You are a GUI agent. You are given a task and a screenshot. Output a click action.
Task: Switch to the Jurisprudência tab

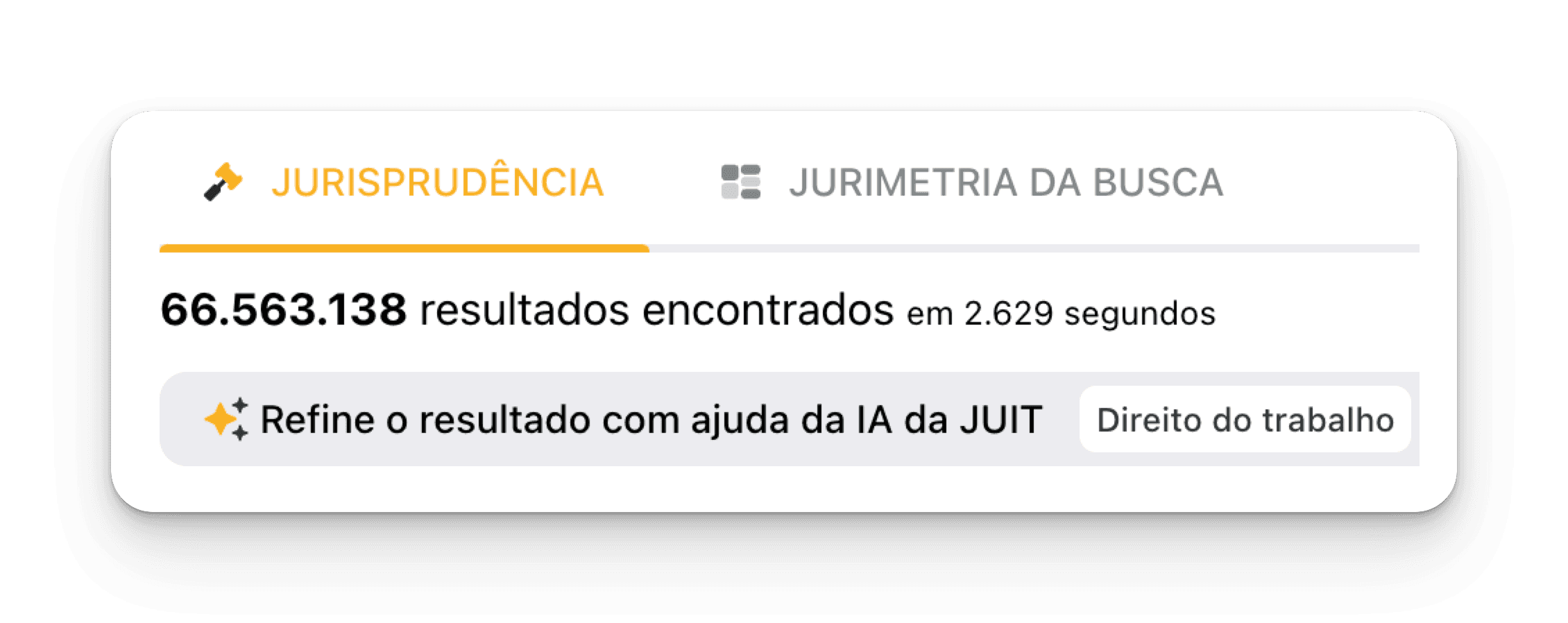404,182
